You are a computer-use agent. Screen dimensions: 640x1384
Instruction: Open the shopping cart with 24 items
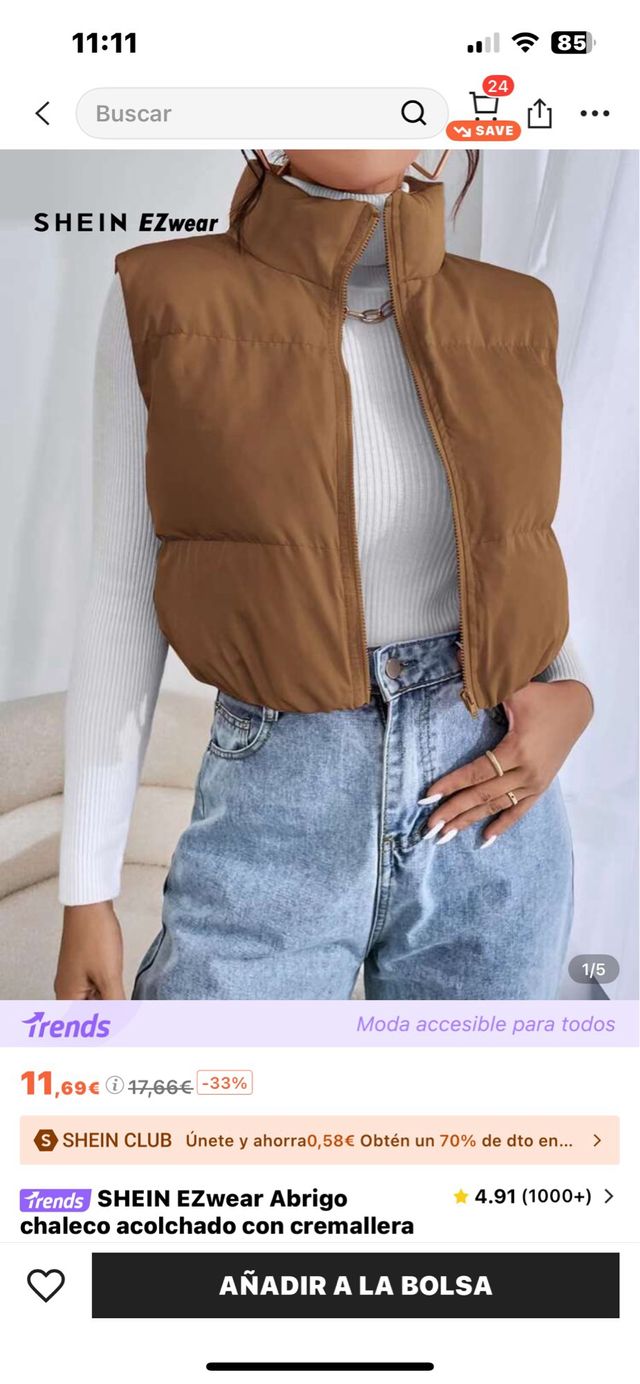coord(485,110)
